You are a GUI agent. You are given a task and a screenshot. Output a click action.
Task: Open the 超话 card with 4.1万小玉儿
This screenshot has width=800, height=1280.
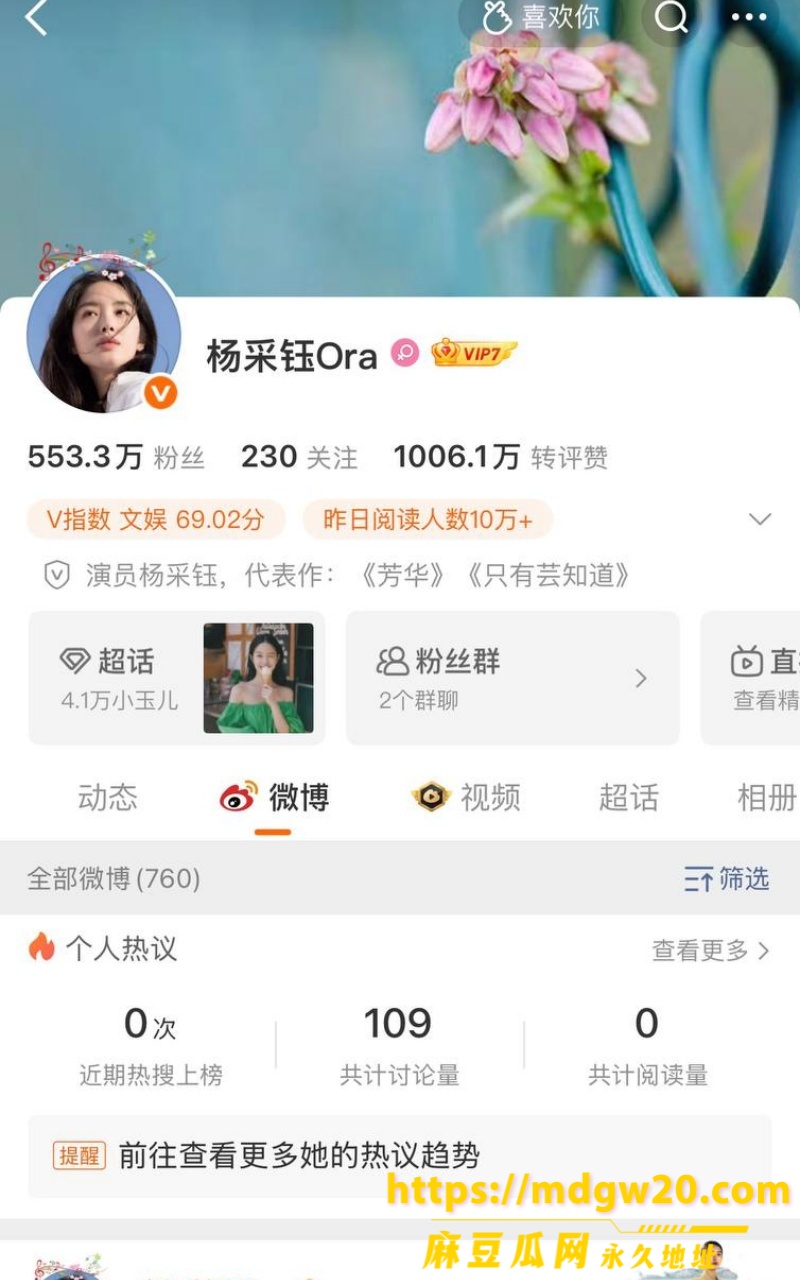coord(177,678)
